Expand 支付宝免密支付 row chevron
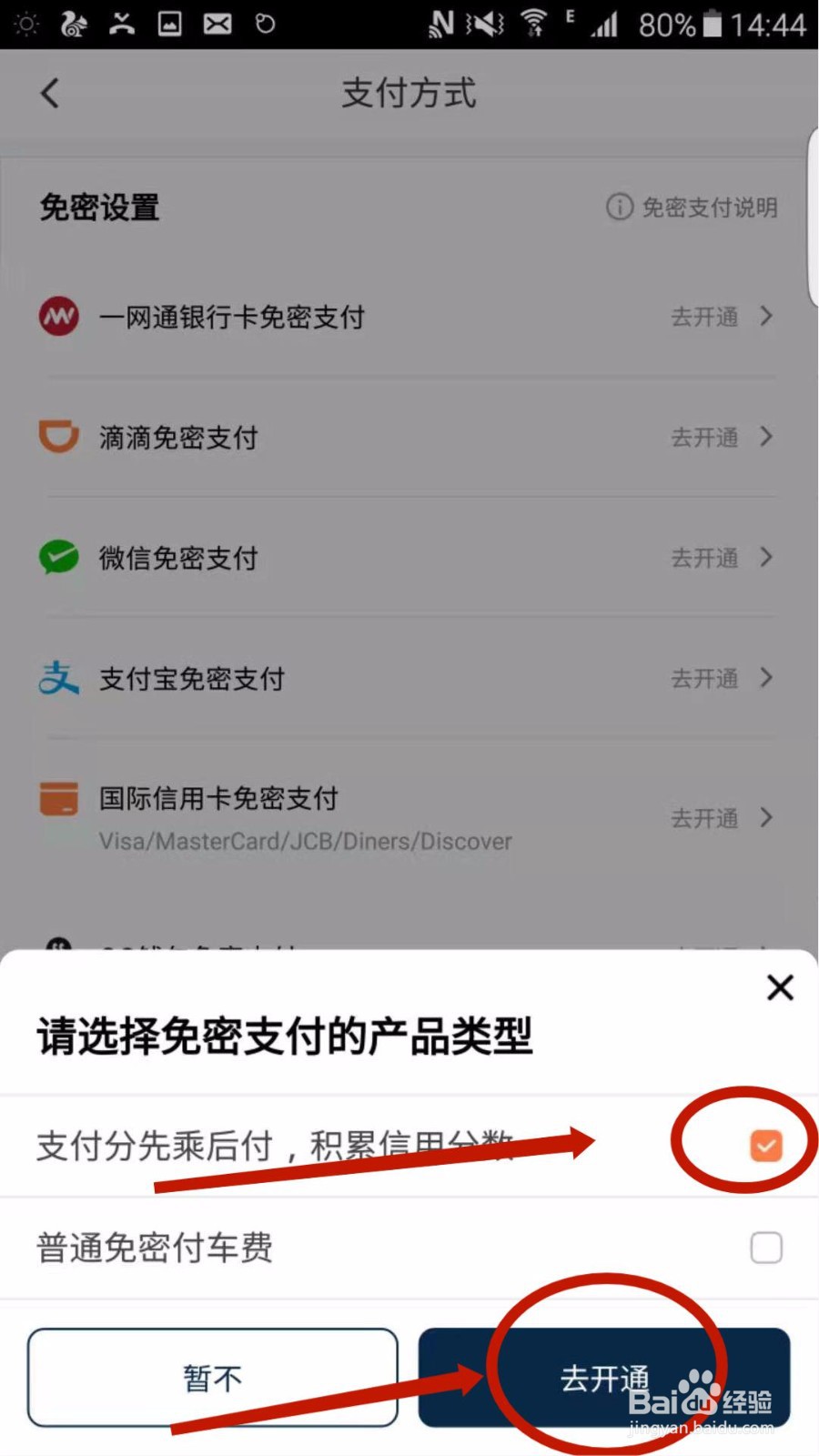The height and width of the screenshot is (1456, 819). [767, 678]
